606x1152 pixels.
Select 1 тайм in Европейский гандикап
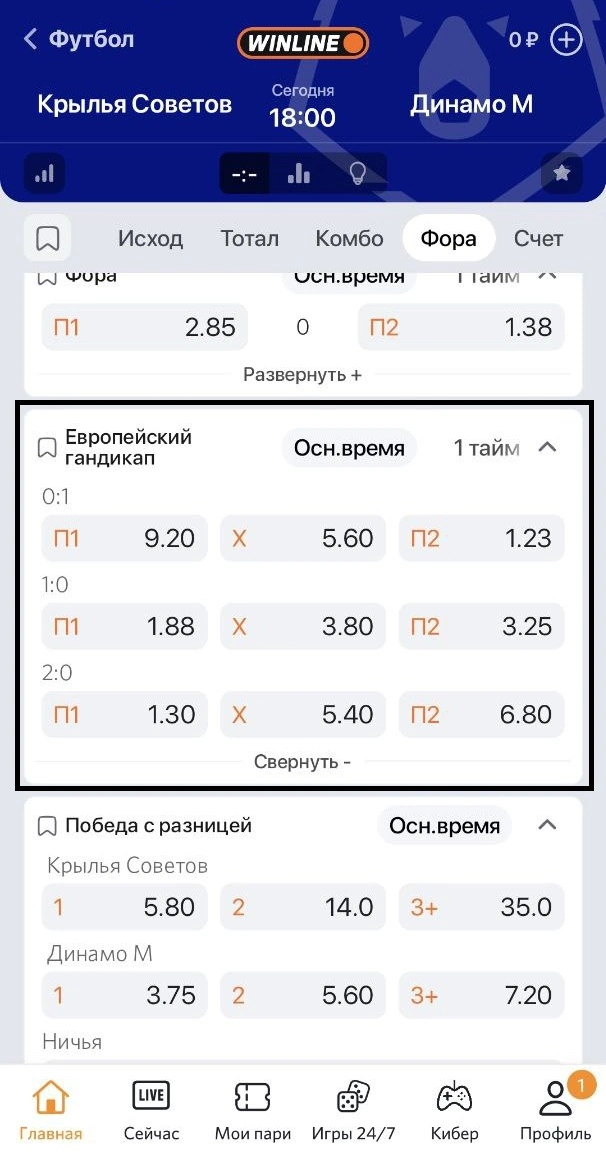486,448
